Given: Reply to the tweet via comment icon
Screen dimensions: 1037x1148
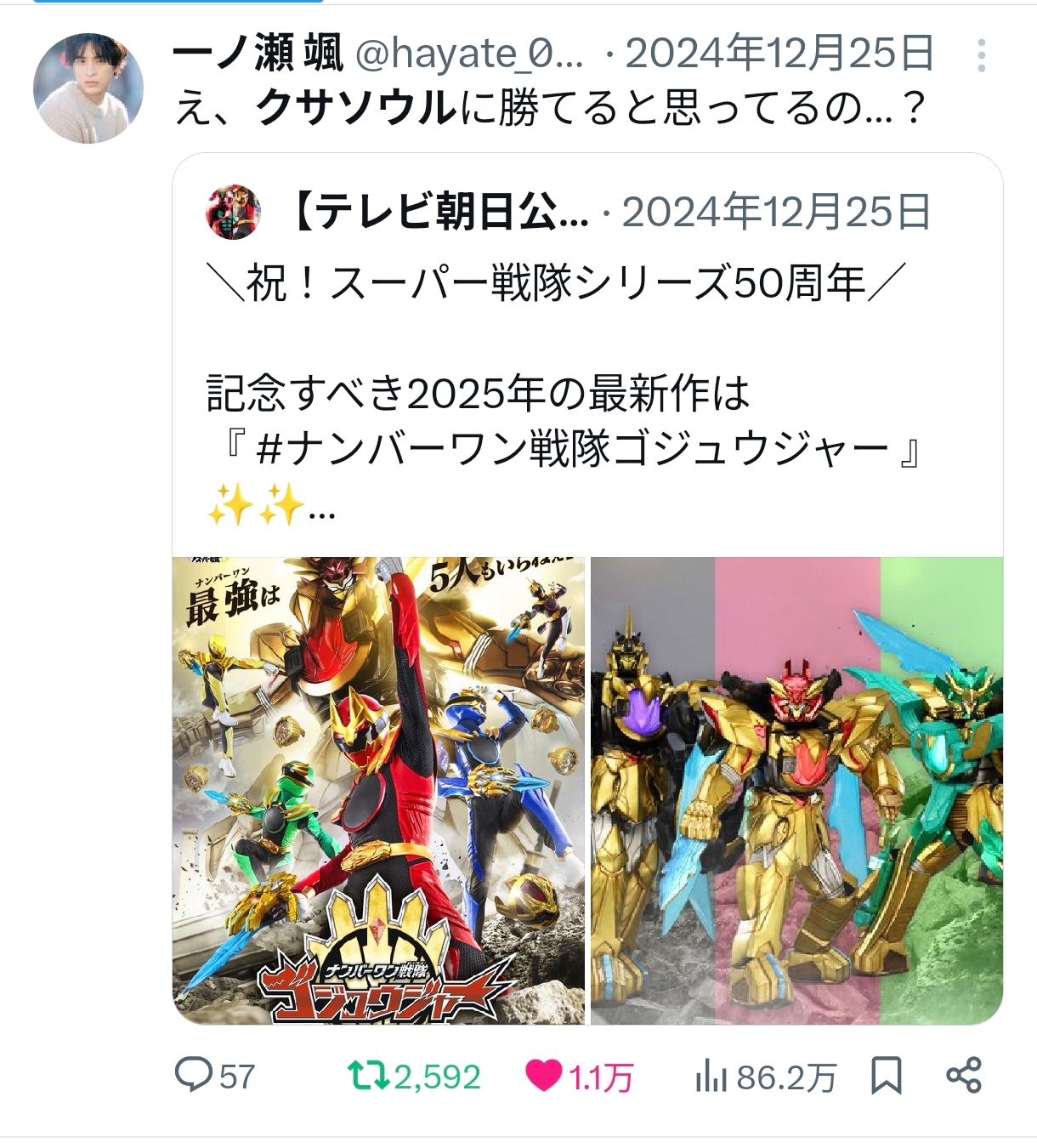Looking at the screenshot, I should [x=194, y=1076].
